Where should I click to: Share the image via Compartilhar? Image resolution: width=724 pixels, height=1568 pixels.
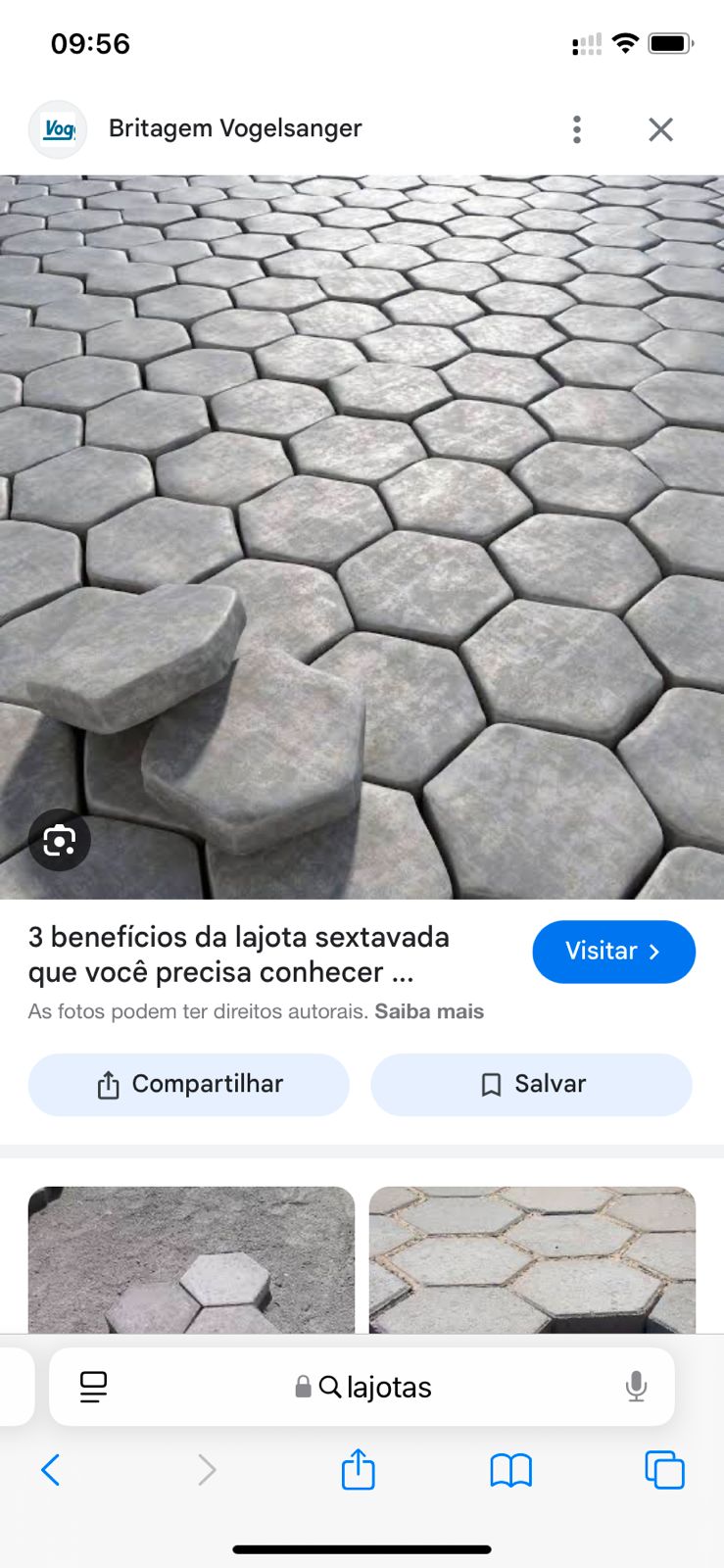[x=188, y=1085]
